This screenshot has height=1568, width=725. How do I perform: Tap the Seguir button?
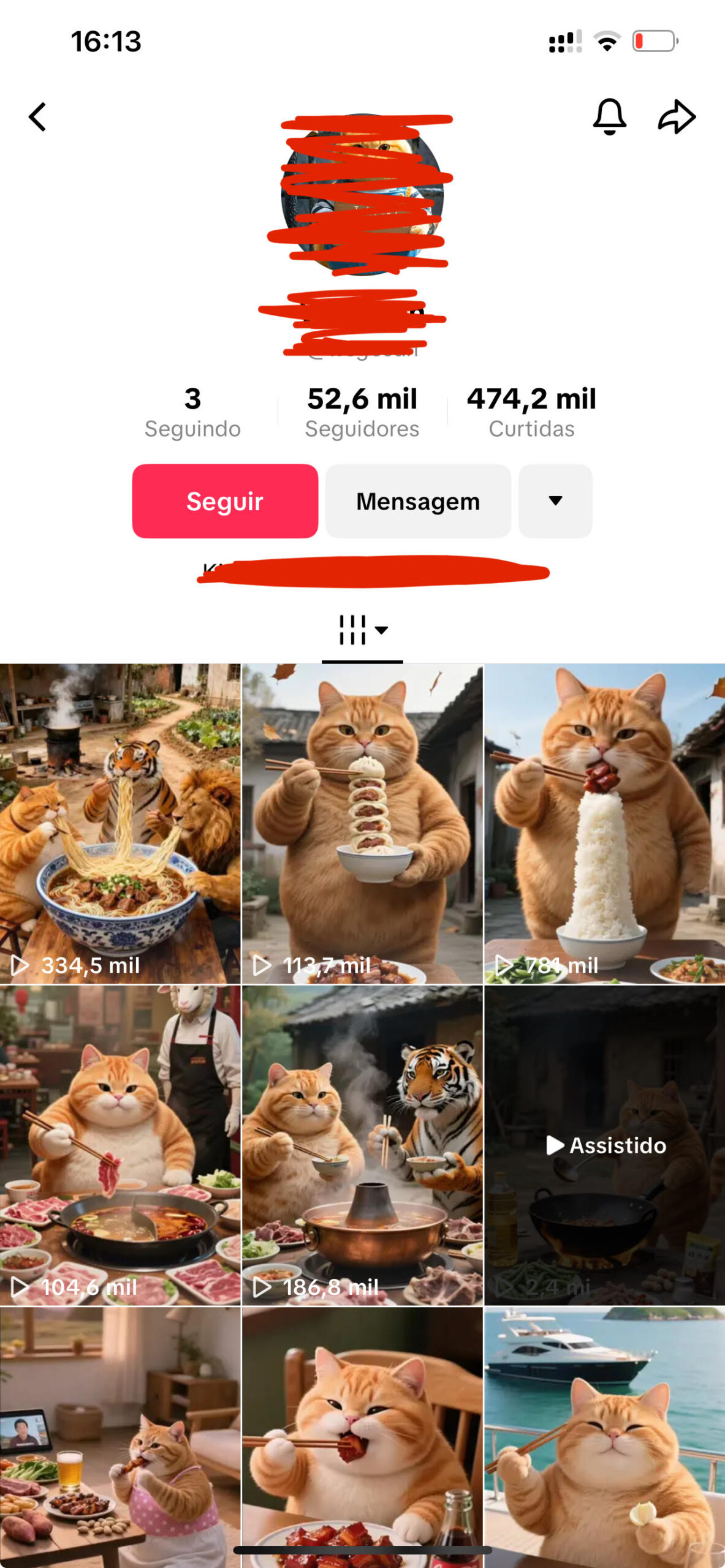225,501
